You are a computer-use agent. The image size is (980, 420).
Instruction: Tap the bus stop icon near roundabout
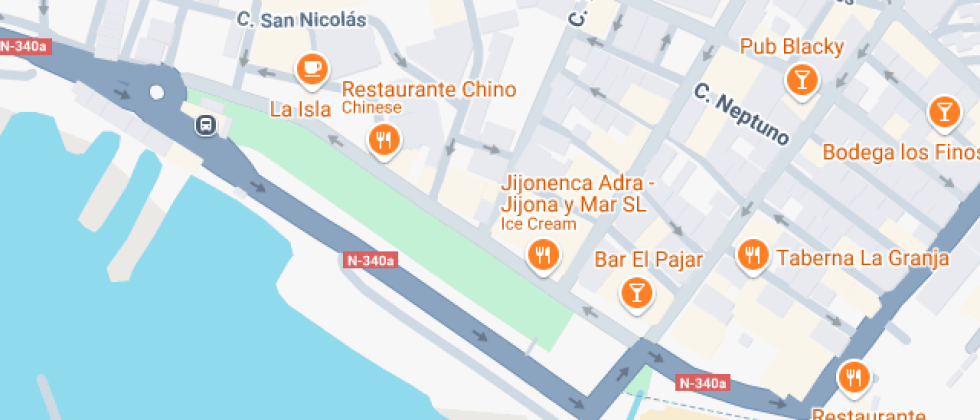tap(206, 125)
